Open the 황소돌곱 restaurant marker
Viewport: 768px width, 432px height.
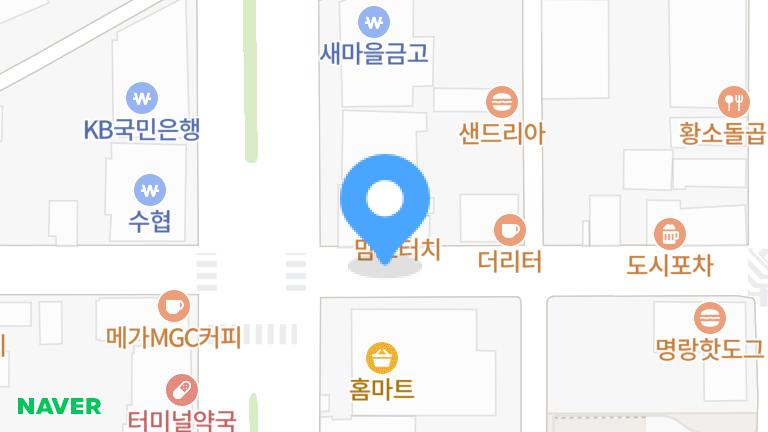(x=733, y=102)
